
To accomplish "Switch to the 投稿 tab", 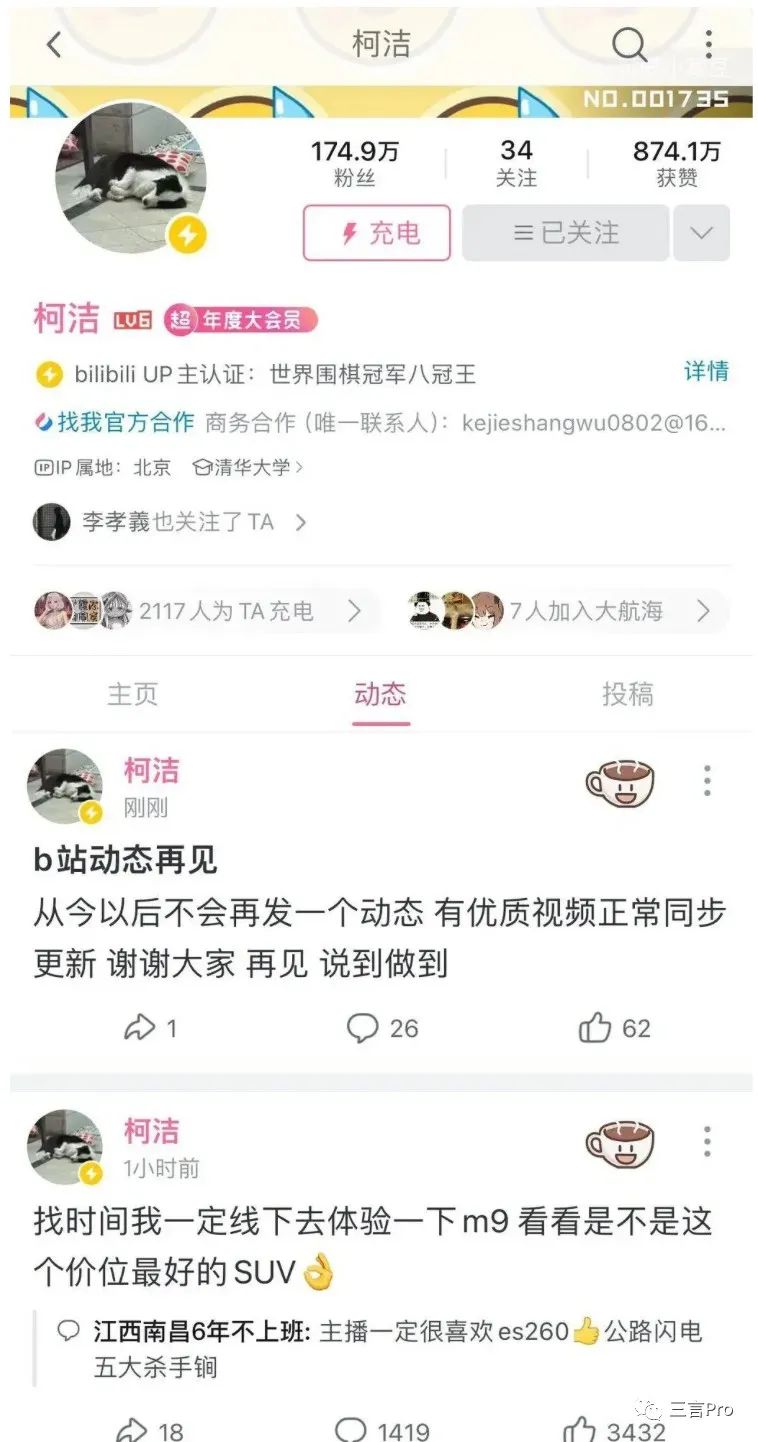I will pos(627,694).
